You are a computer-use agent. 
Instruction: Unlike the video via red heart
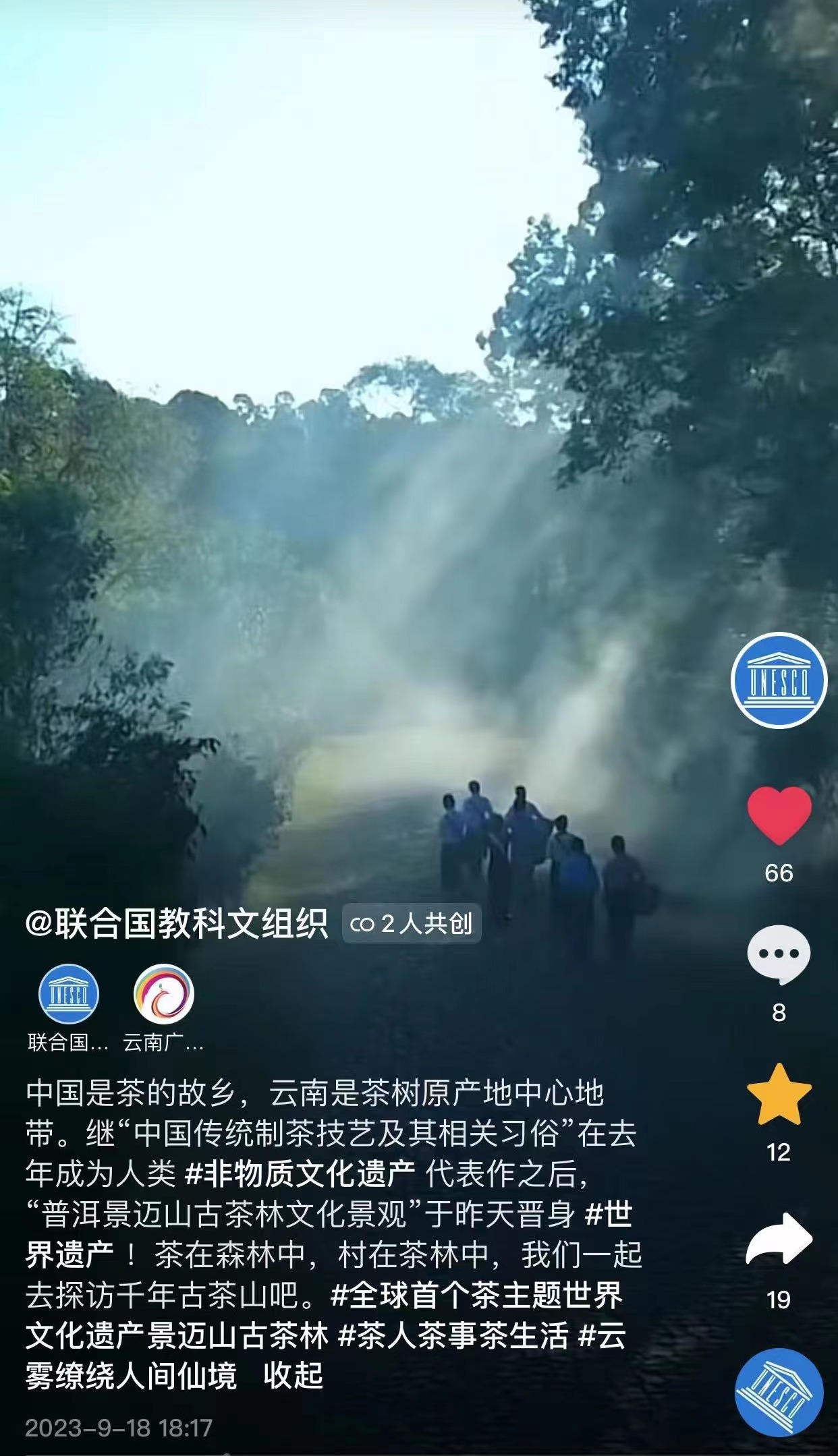(x=779, y=815)
